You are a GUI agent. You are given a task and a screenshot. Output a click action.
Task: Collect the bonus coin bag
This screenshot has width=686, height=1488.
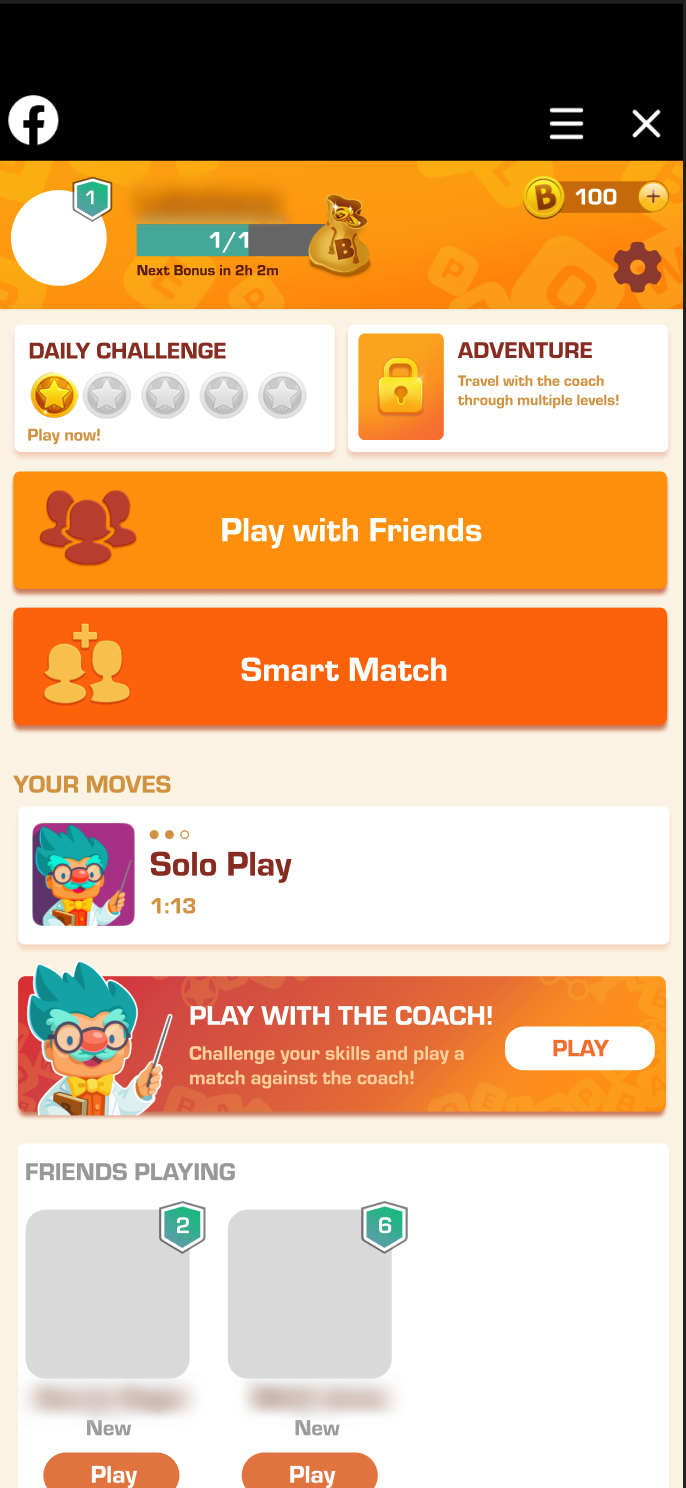(340, 238)
